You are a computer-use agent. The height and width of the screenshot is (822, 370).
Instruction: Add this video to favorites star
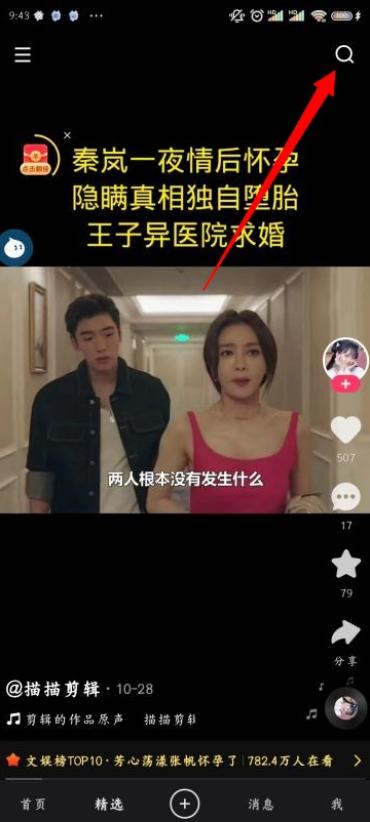346,564
